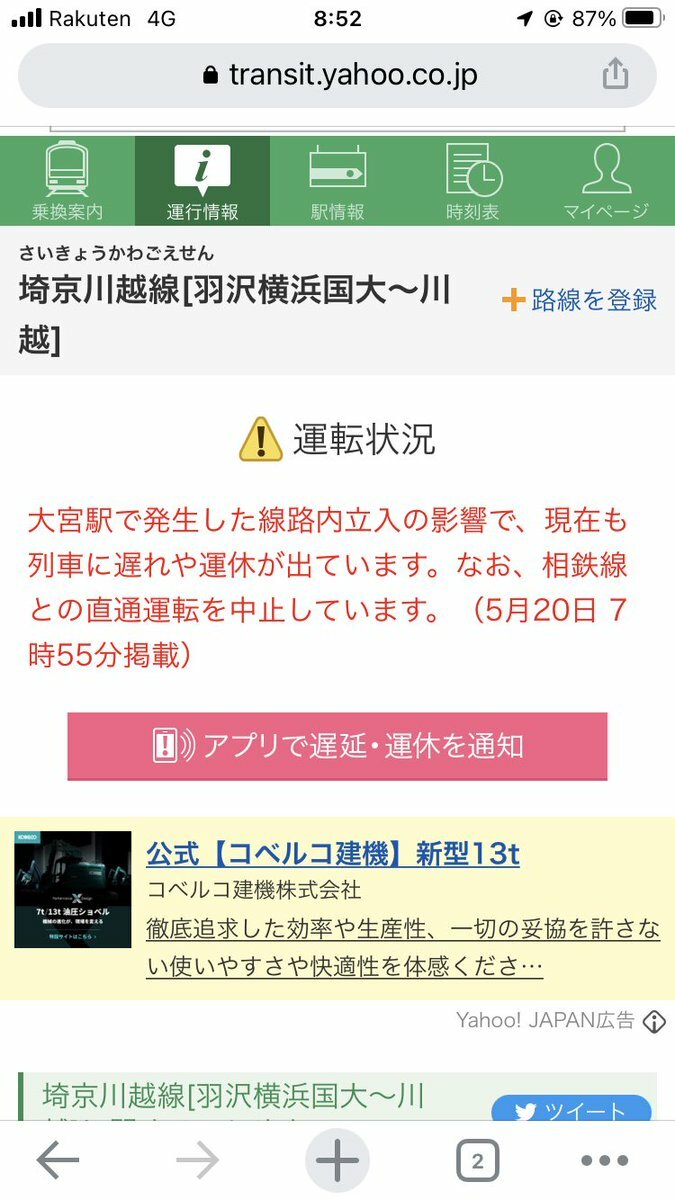Tap アプリで遅延・運休を通知 button
Image resolution: width=675 pixels, height=1200 pixels.
[x=337, y=746]
